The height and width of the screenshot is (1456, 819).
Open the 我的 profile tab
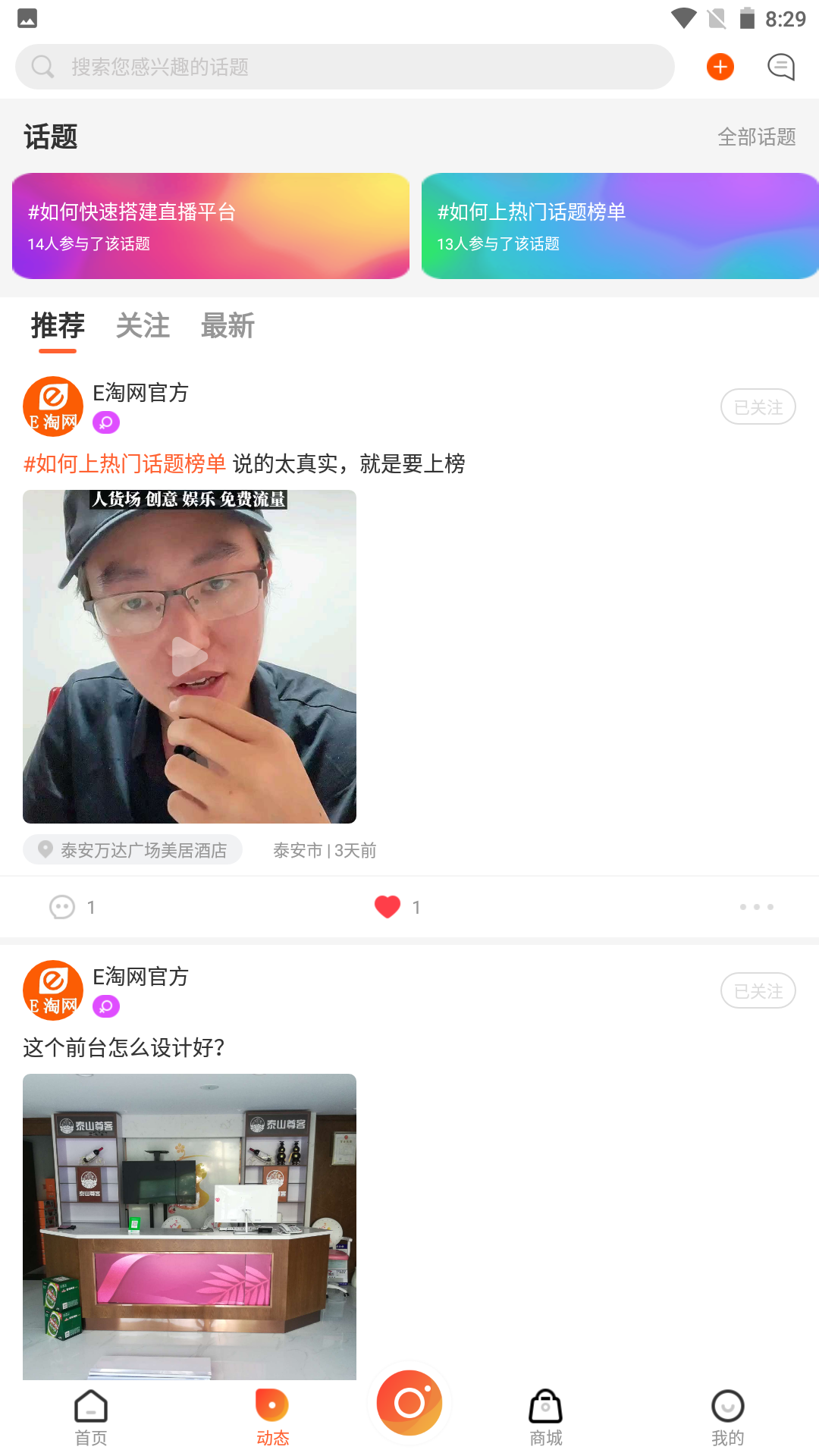[x=727, y=1417]
